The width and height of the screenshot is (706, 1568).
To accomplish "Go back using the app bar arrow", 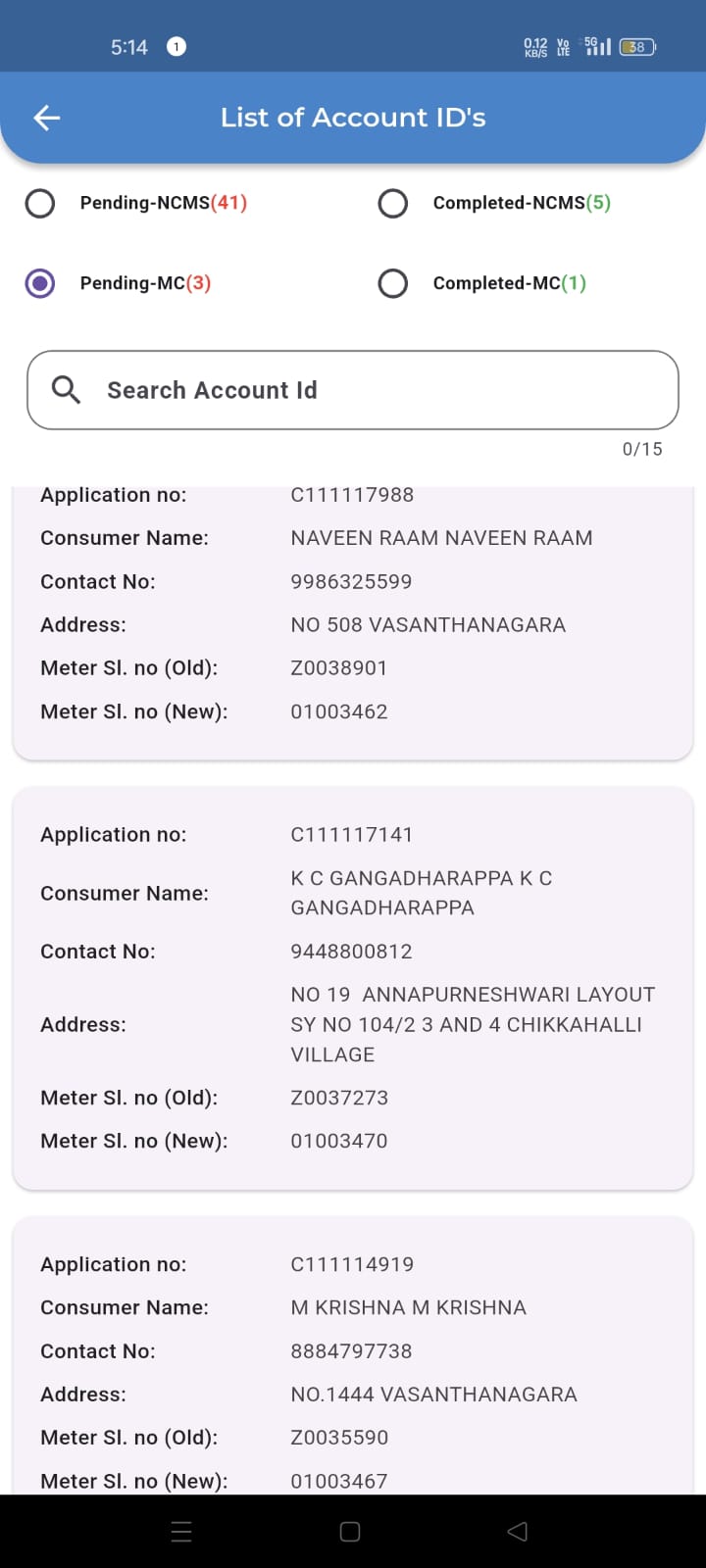I will click(x=47, y=118).
